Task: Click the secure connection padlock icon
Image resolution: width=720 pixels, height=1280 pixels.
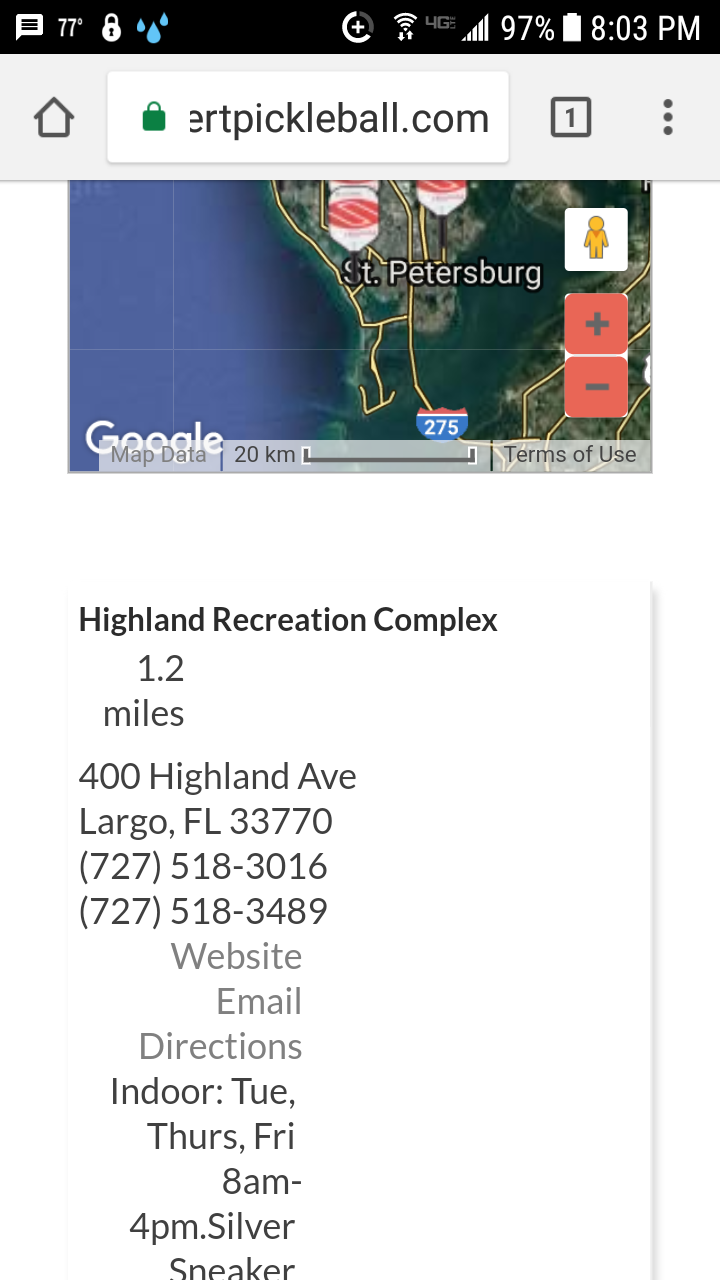Action: pos(156,117)
